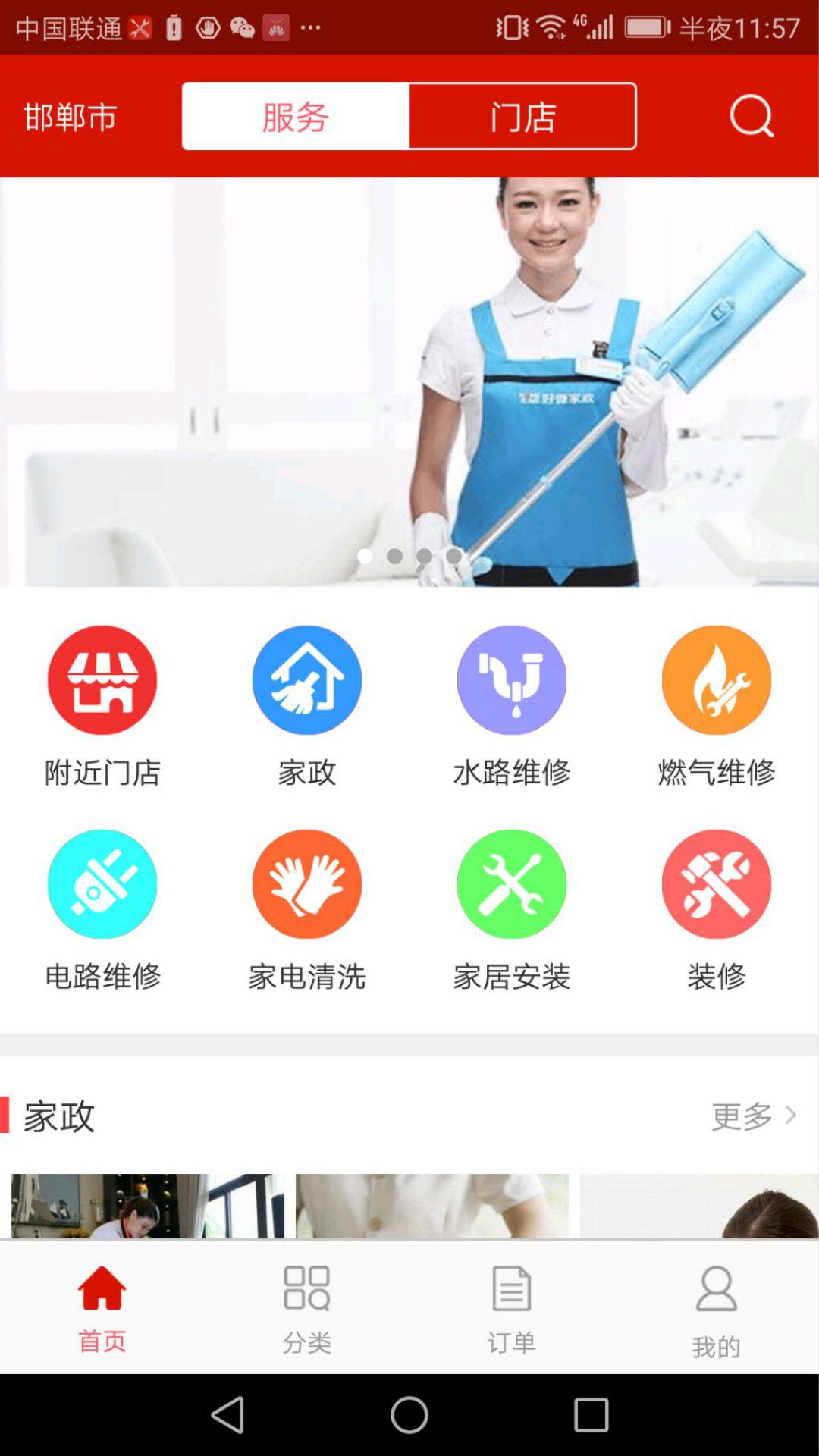Switch to the 我的 tab
819x1456 pixels.
[x=717, y=1308]
